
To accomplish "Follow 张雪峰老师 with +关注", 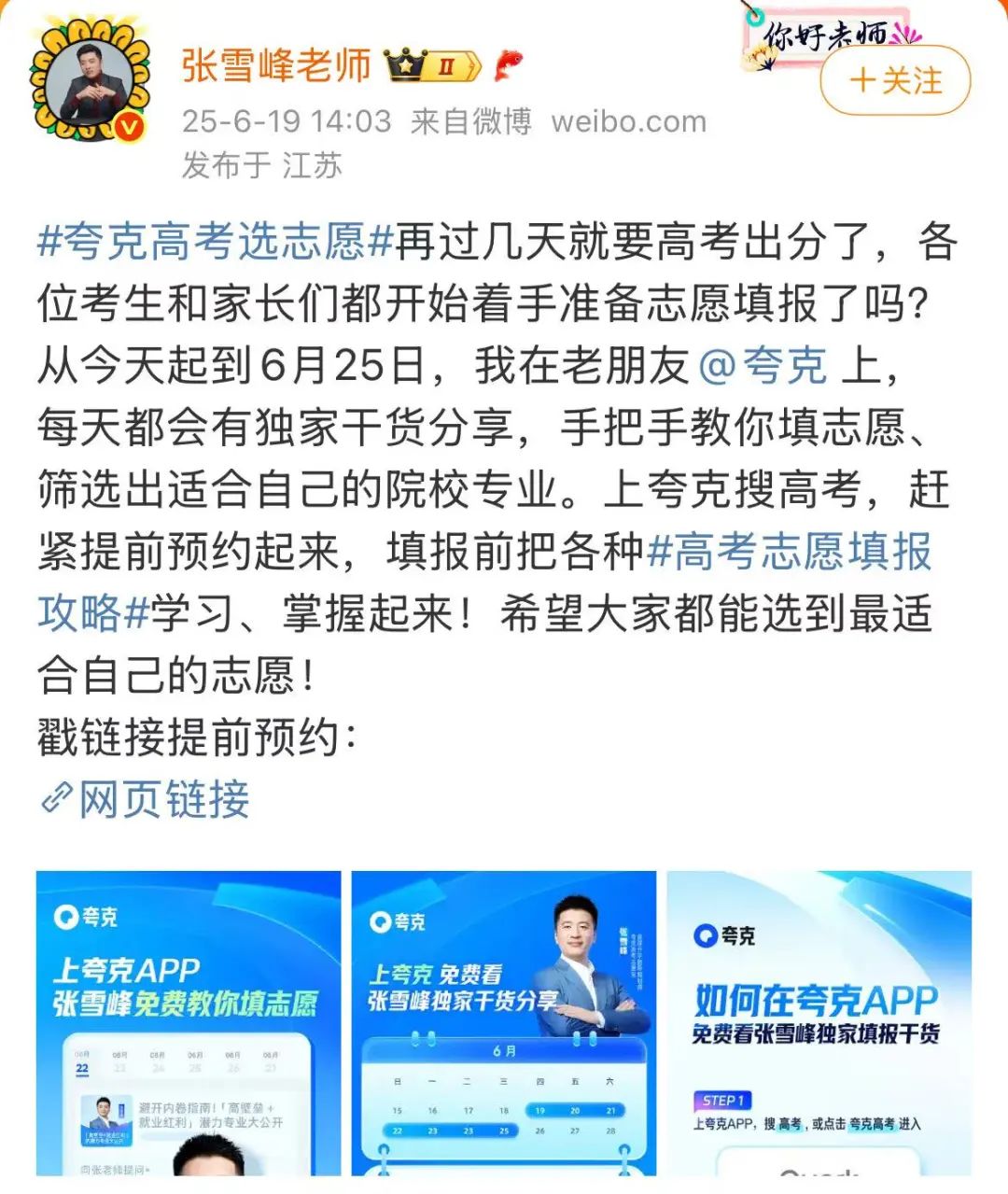I will [x=895, y=80].
